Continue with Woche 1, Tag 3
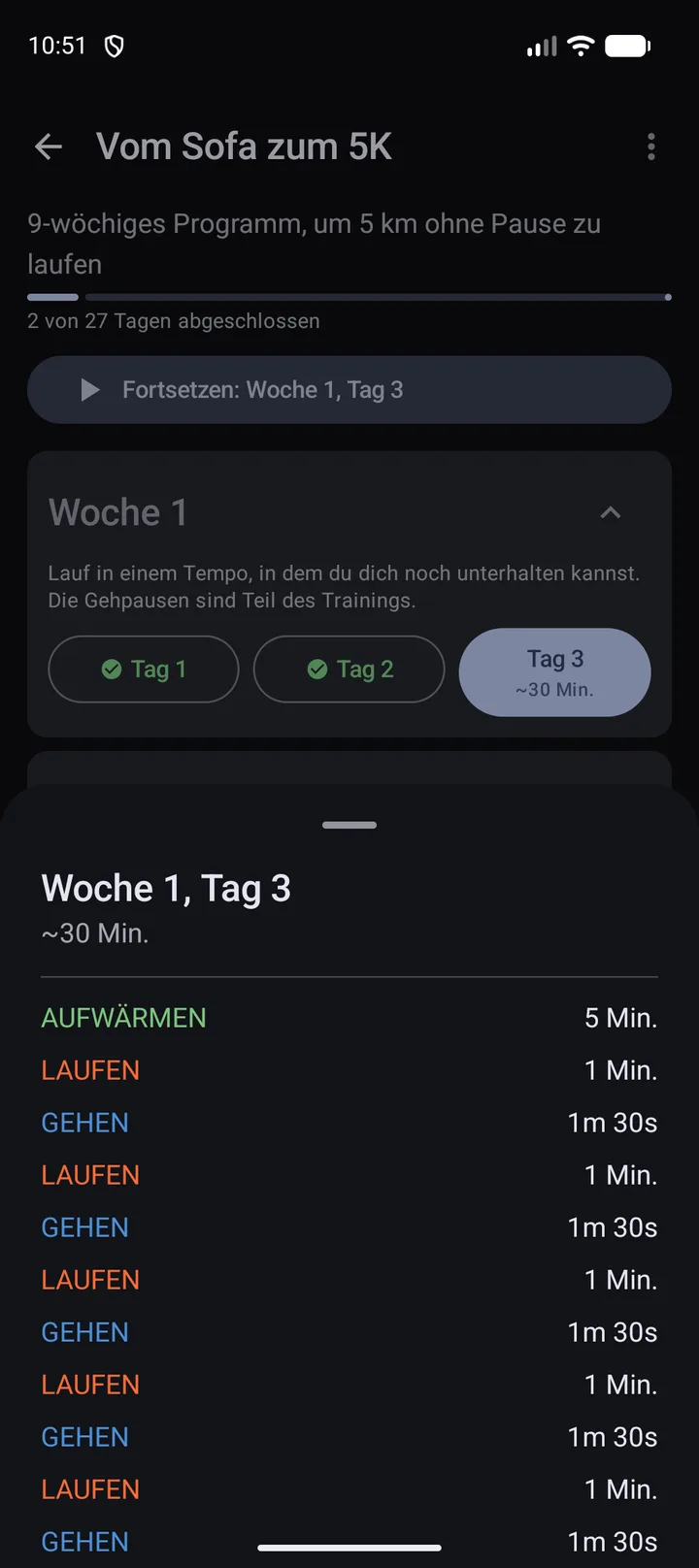Image resolution: width=699 pixels, height=1568 pixels. pos(349,390)
